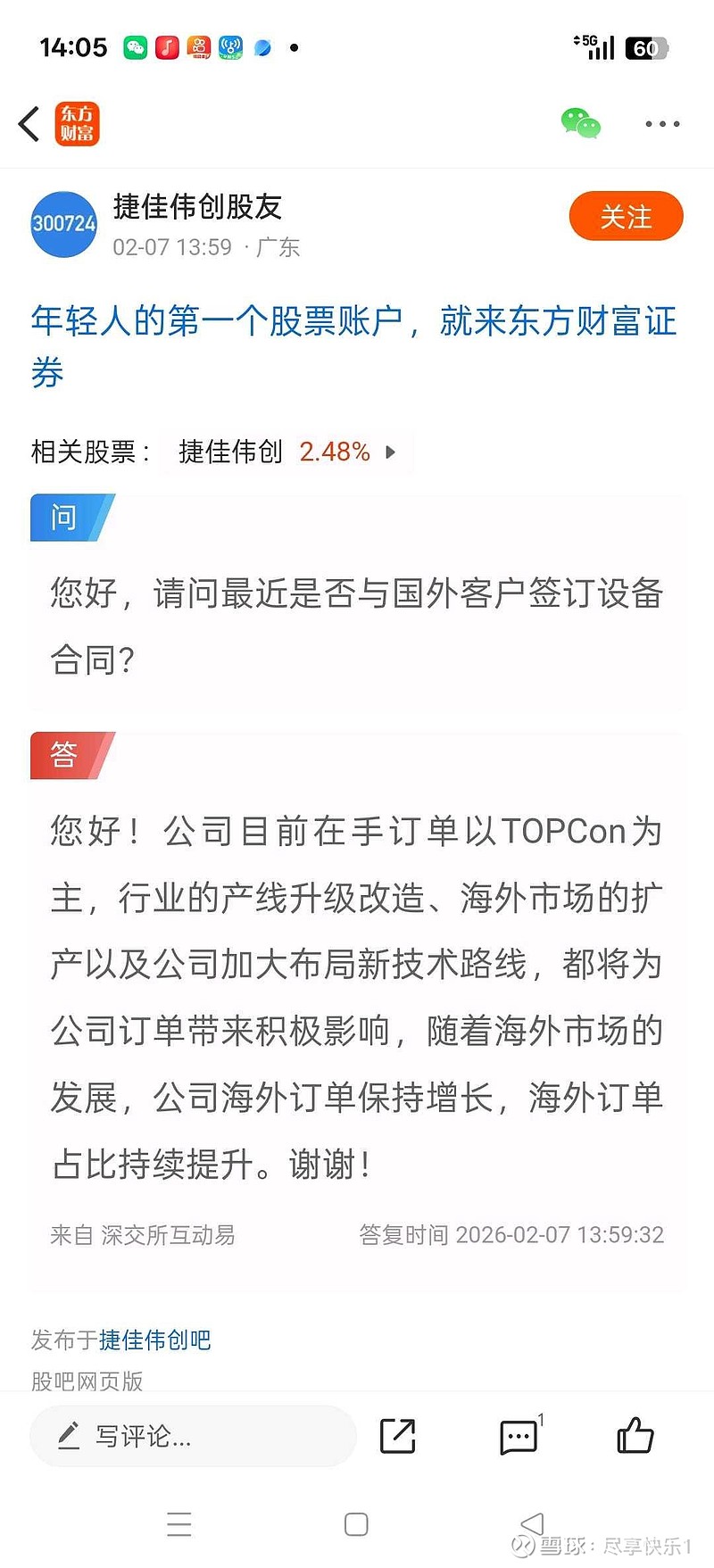
Task: Tap the share icon in bottom toolbar
Action: tap(399, 1437)
